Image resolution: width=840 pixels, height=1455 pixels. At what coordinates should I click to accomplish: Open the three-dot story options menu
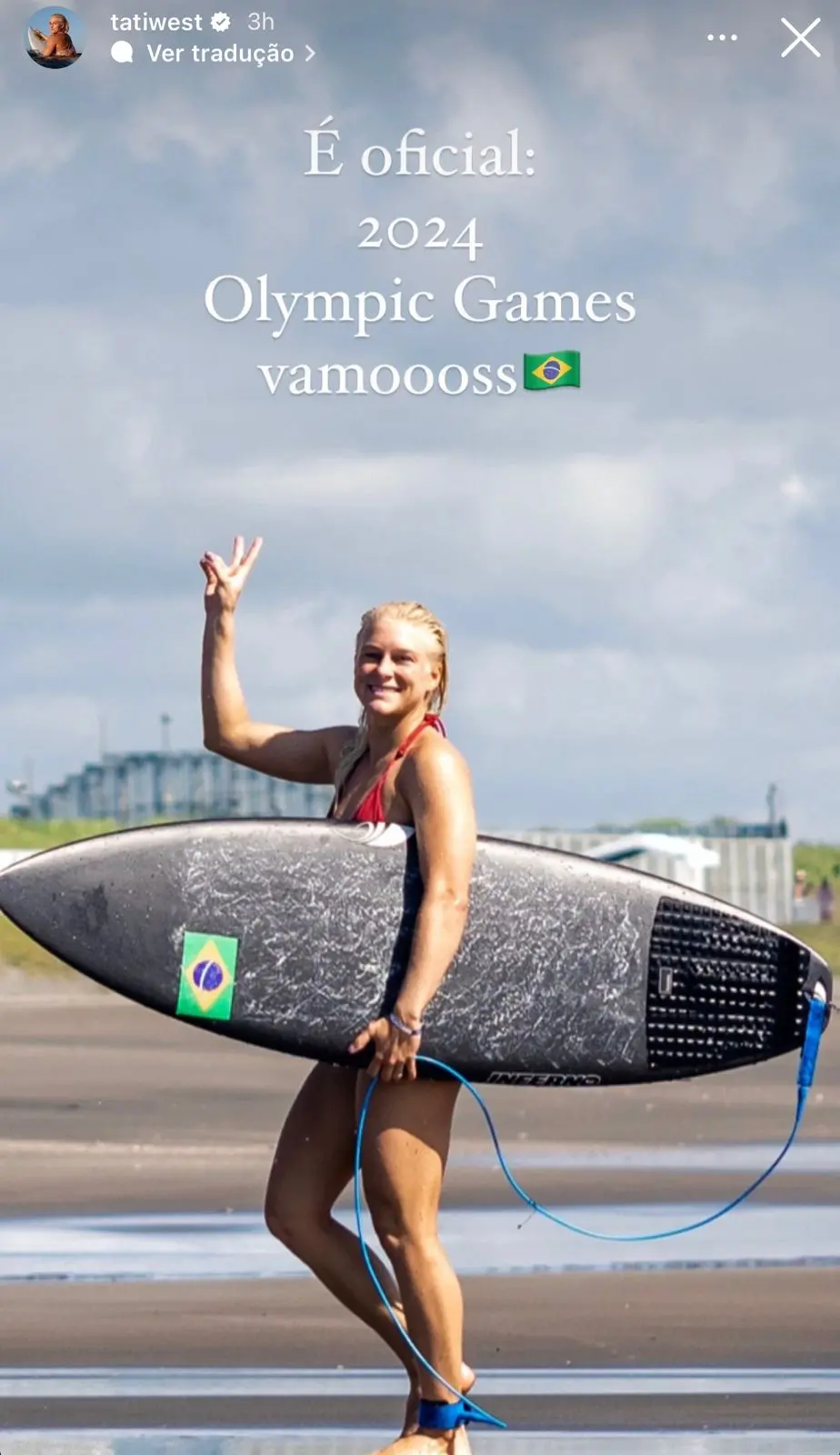(722, 38)
